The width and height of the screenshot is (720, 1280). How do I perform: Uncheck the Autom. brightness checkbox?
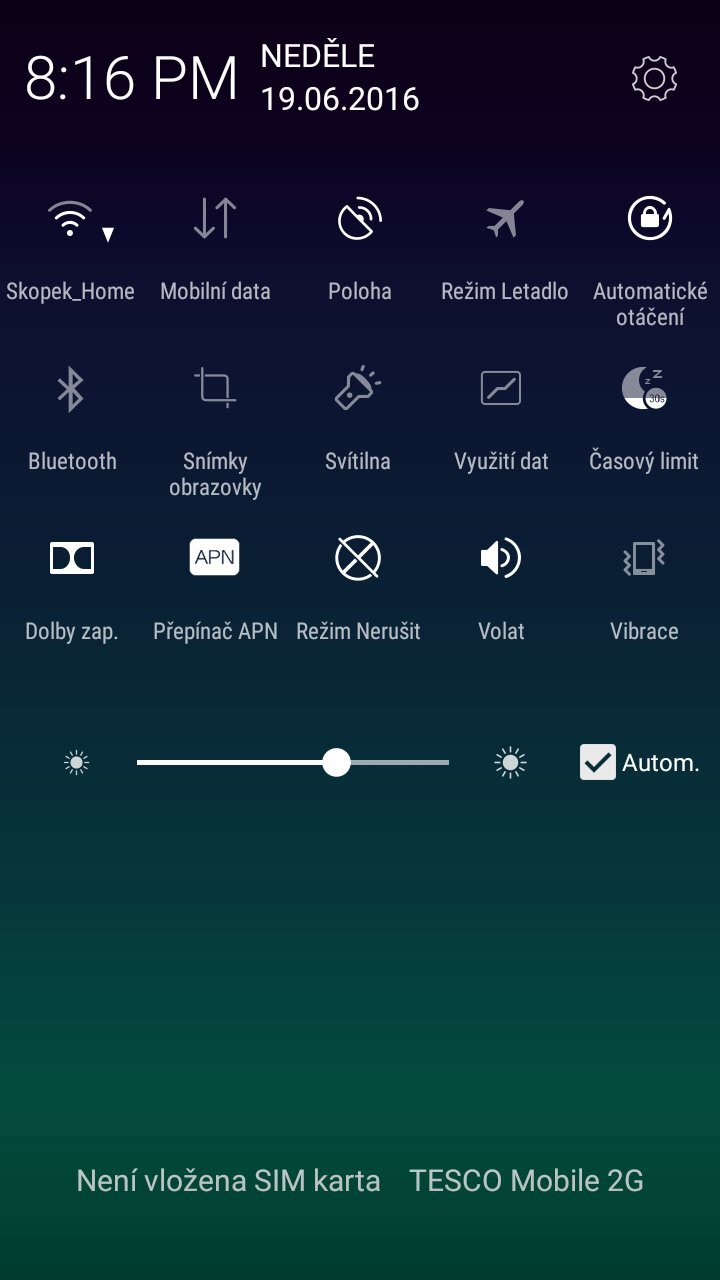point(597,762)
